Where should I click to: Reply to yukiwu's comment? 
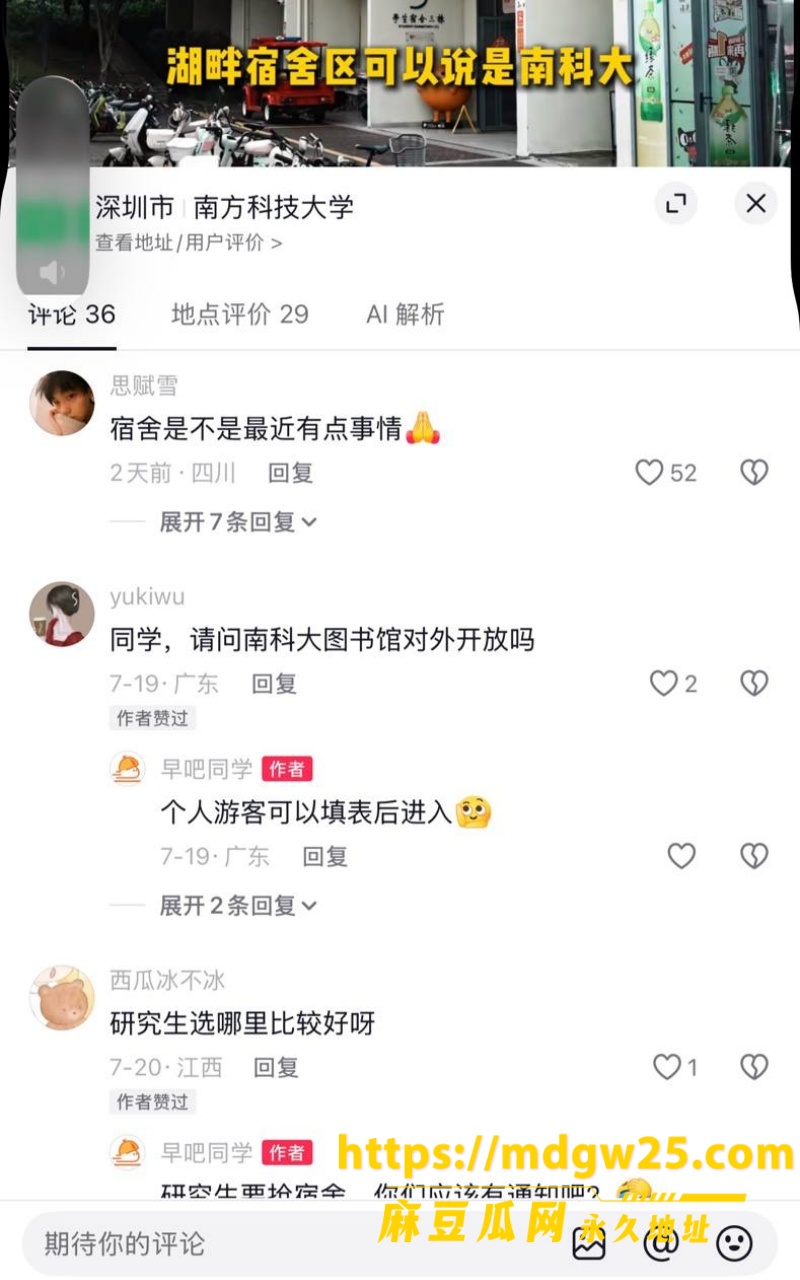(x=274, y=684)
